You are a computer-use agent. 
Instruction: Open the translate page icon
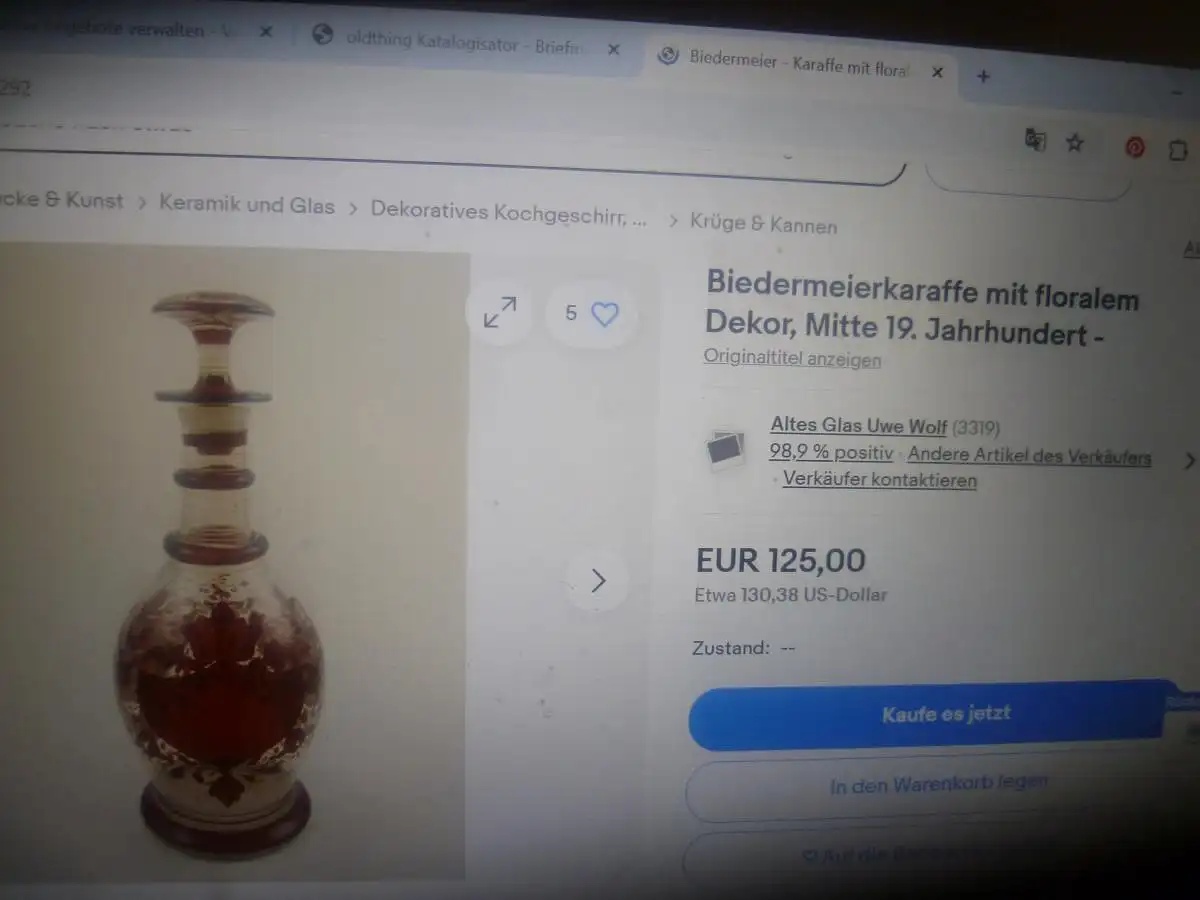1035,140
